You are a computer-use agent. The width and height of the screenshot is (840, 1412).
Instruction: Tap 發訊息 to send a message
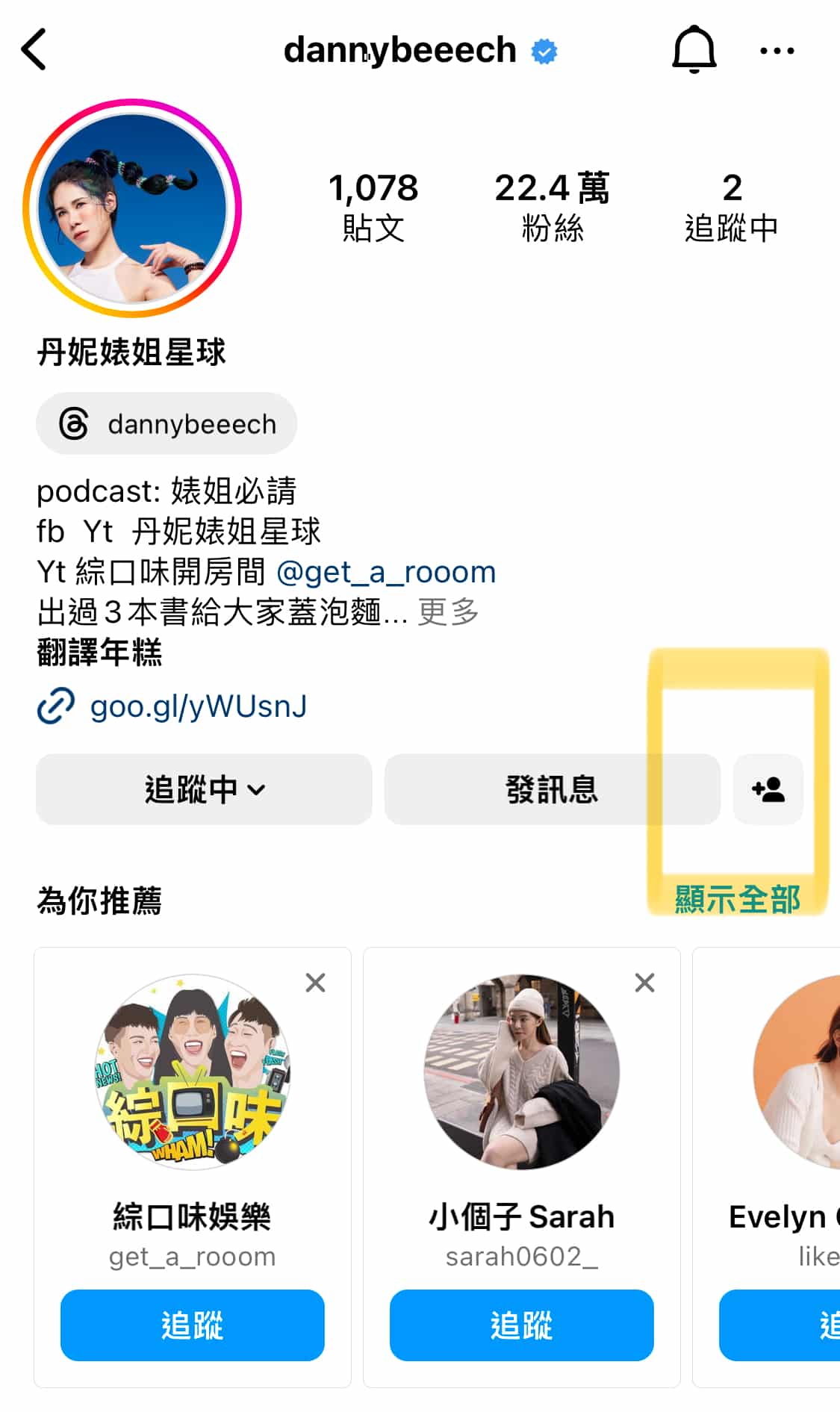point(552,789)
